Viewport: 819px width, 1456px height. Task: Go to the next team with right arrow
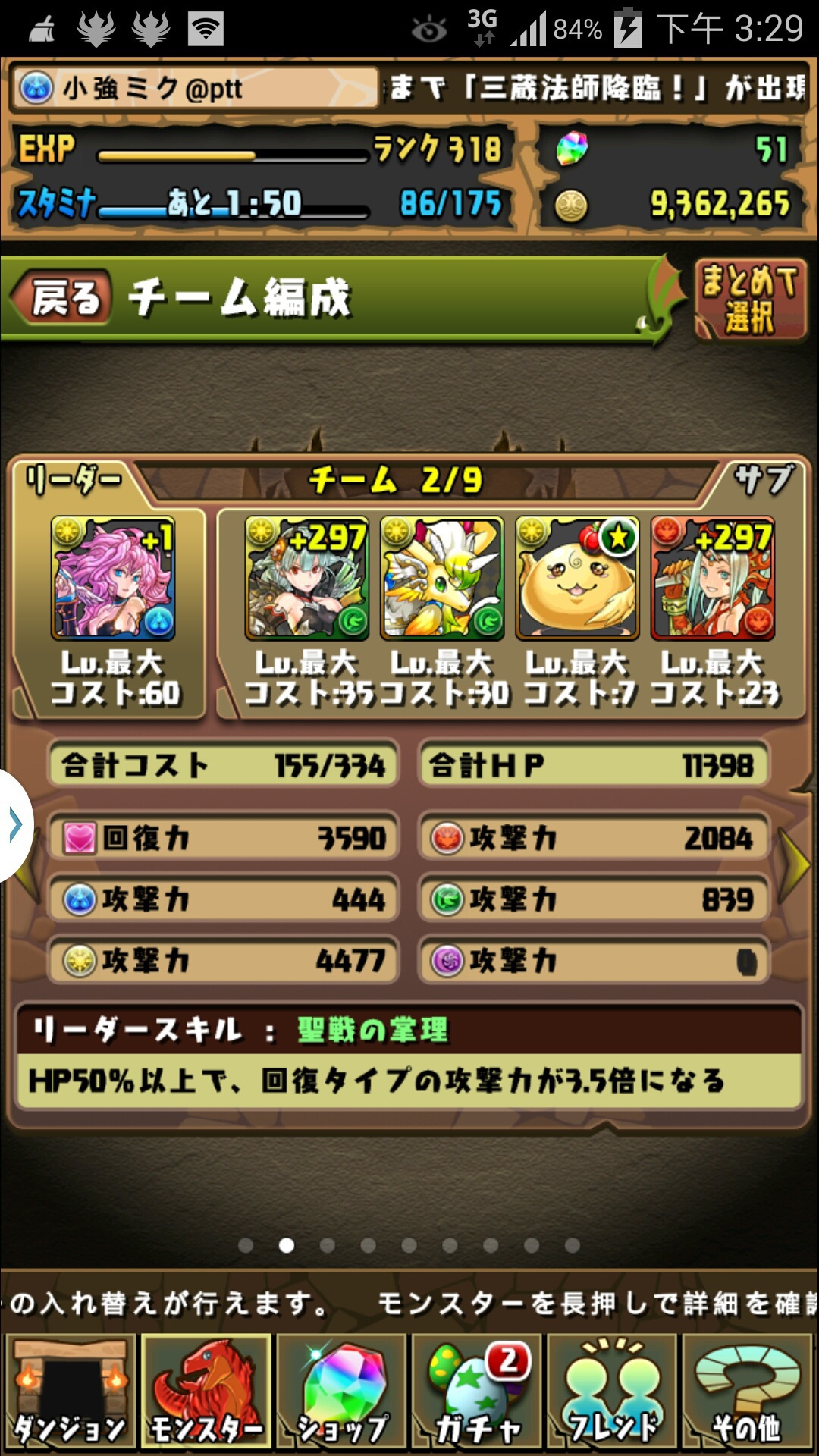point(798,864)
